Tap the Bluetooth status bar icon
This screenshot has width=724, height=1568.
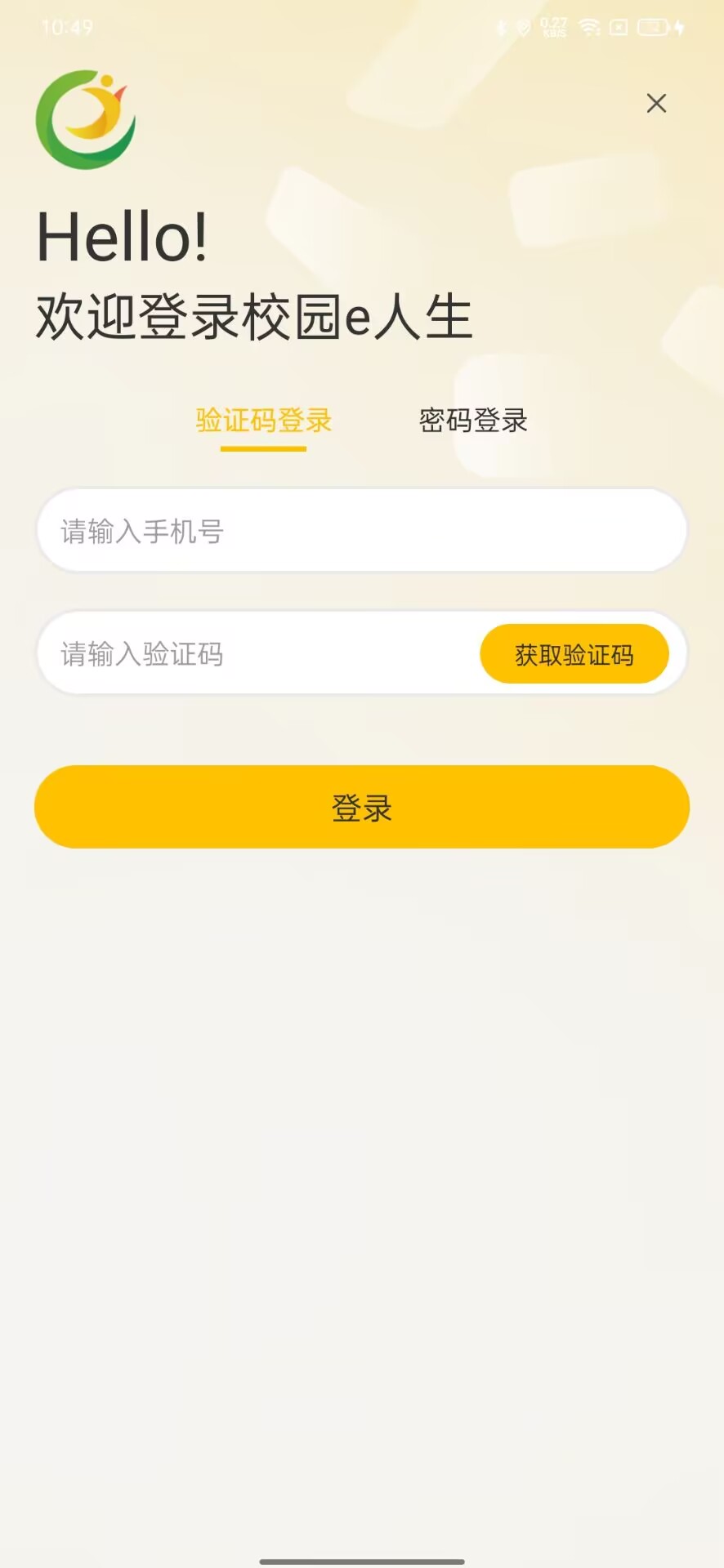point(501,27)
